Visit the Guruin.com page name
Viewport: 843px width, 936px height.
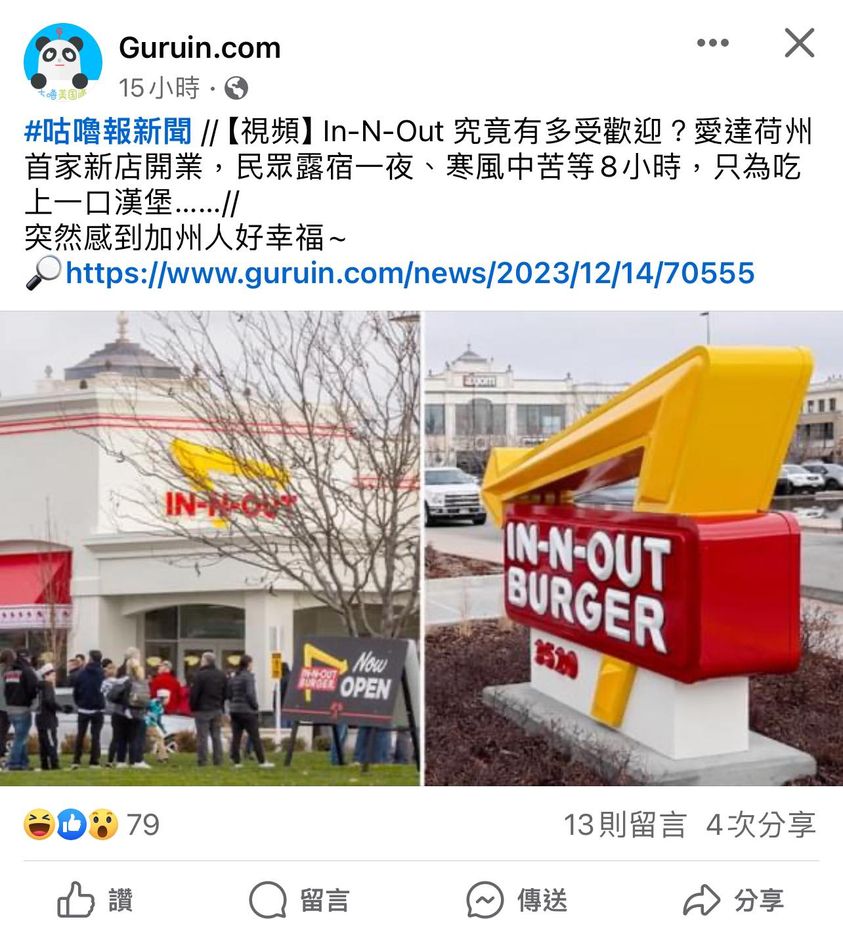pyautogui.click(x=199, y=47)
